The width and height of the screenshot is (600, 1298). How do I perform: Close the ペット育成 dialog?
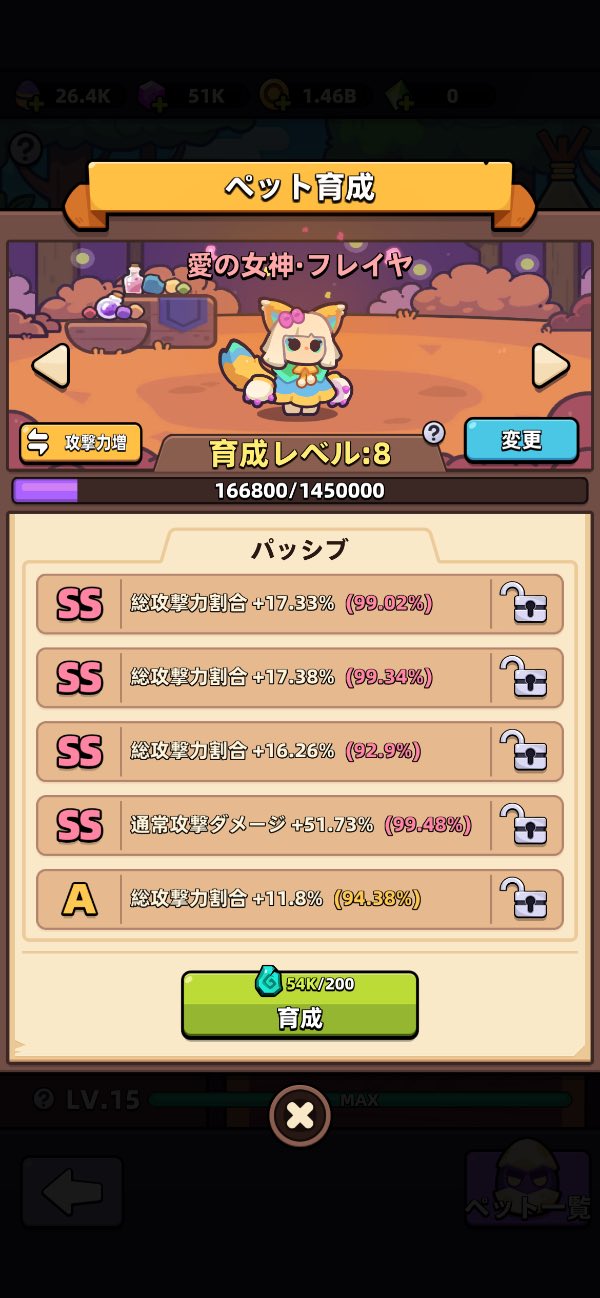(300, 1115)
